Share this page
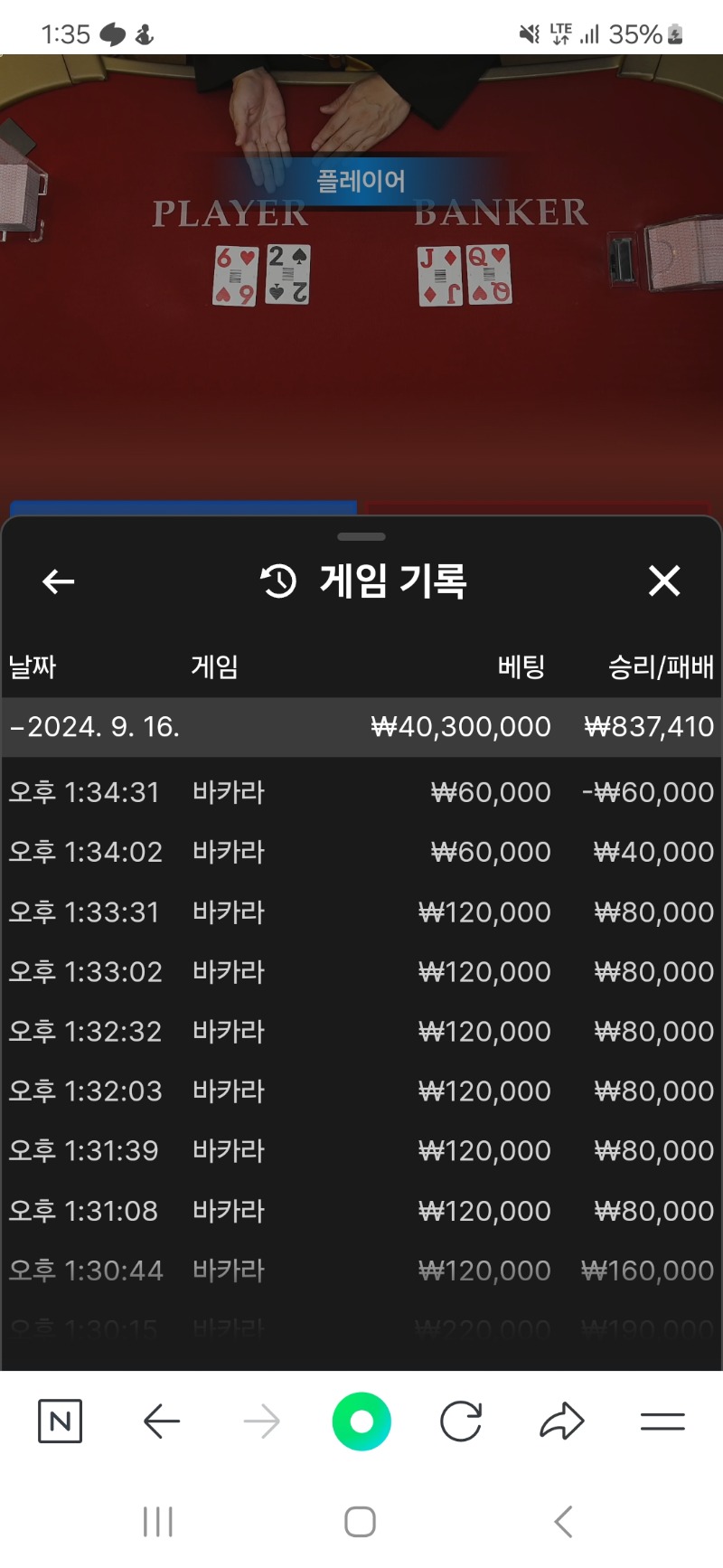 click(562, 1421)
